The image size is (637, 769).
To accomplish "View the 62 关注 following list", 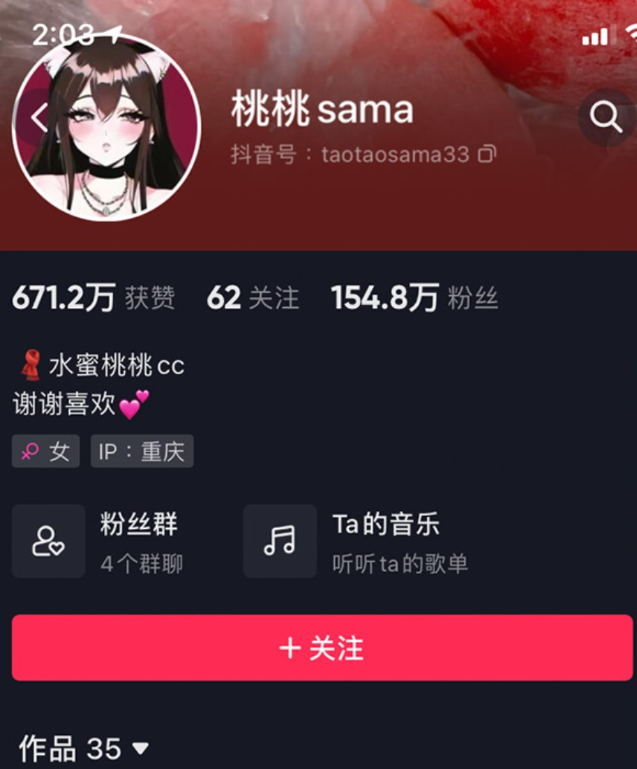I will [252, 298].
